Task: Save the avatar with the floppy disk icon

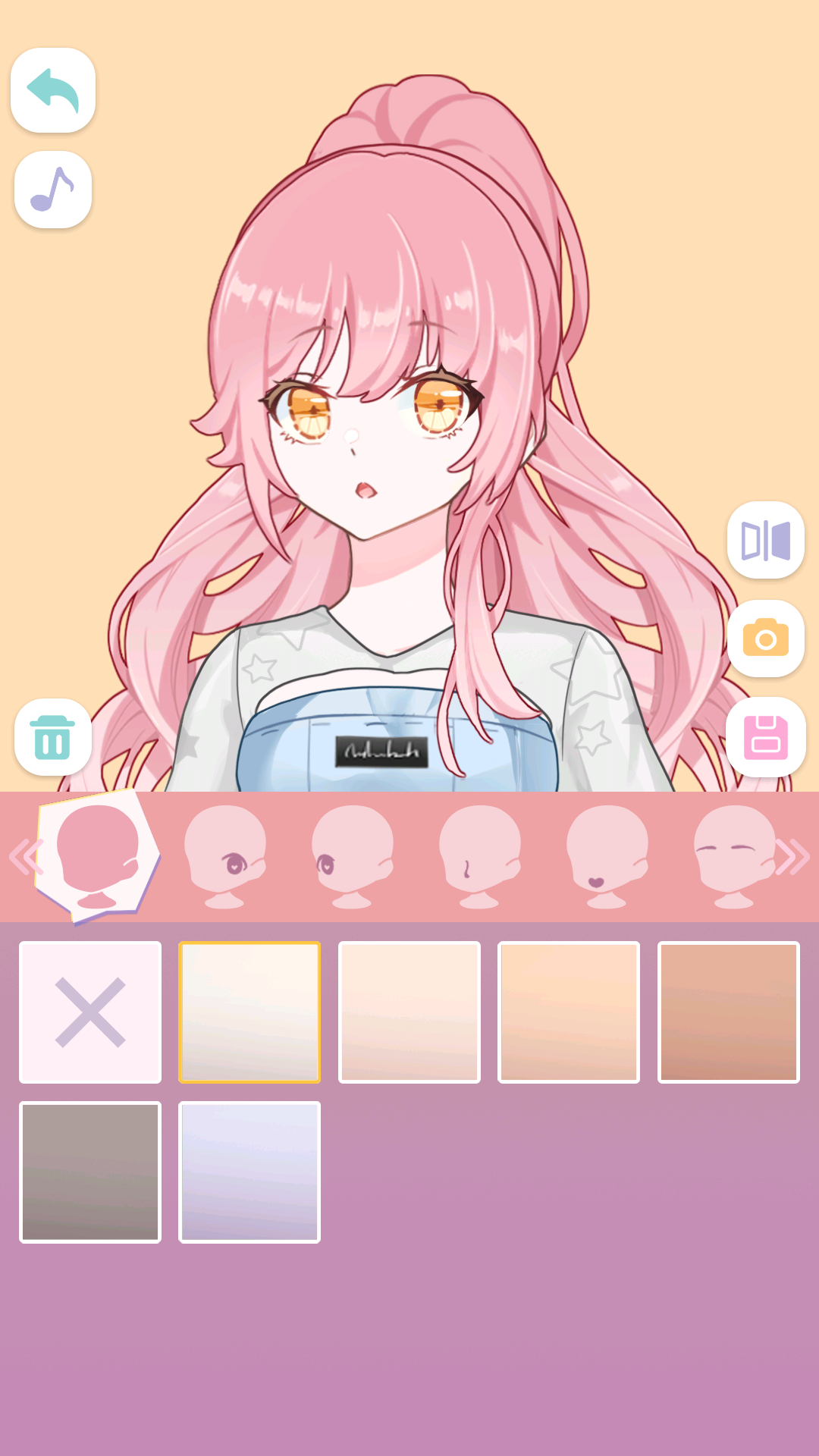Action: click(766, 737)
